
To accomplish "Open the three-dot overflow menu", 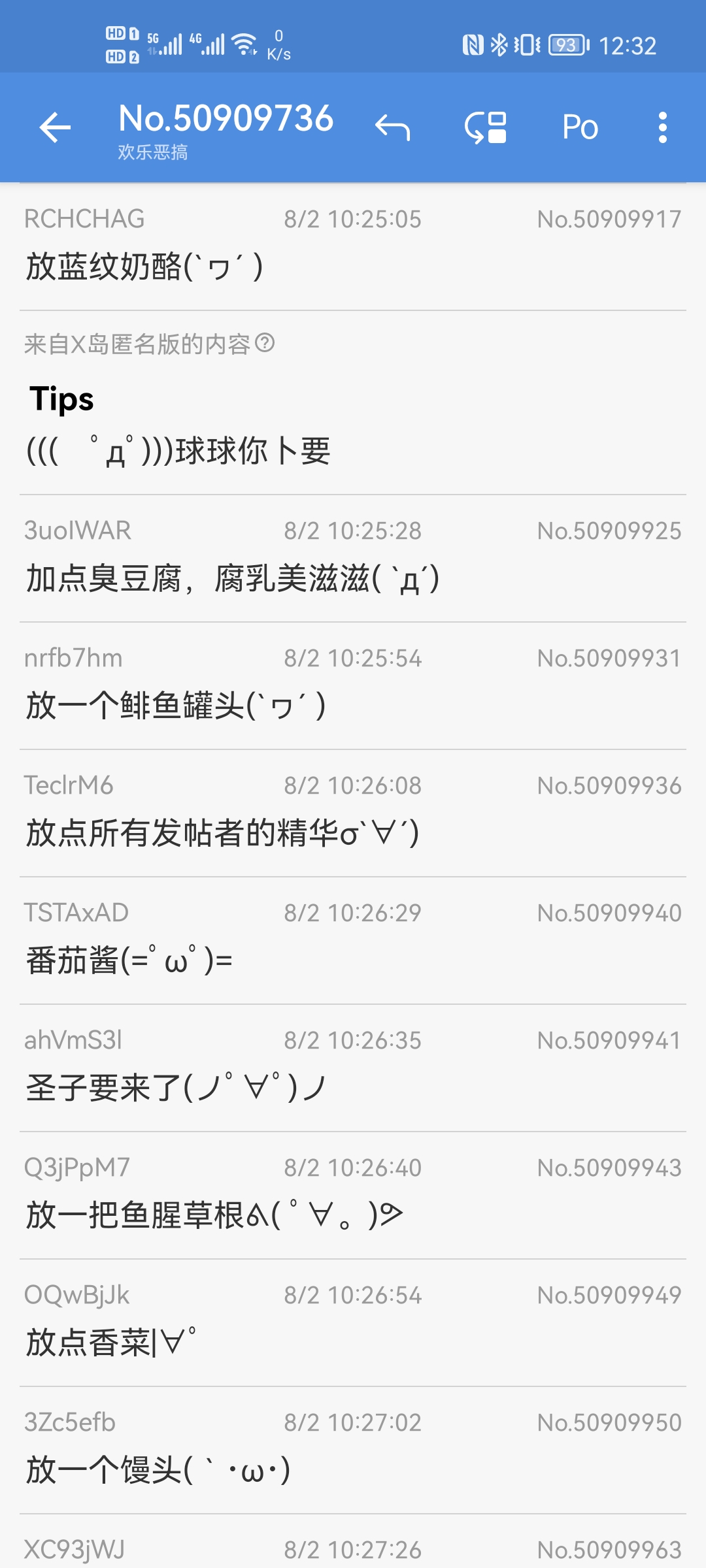I will [663, 127].
